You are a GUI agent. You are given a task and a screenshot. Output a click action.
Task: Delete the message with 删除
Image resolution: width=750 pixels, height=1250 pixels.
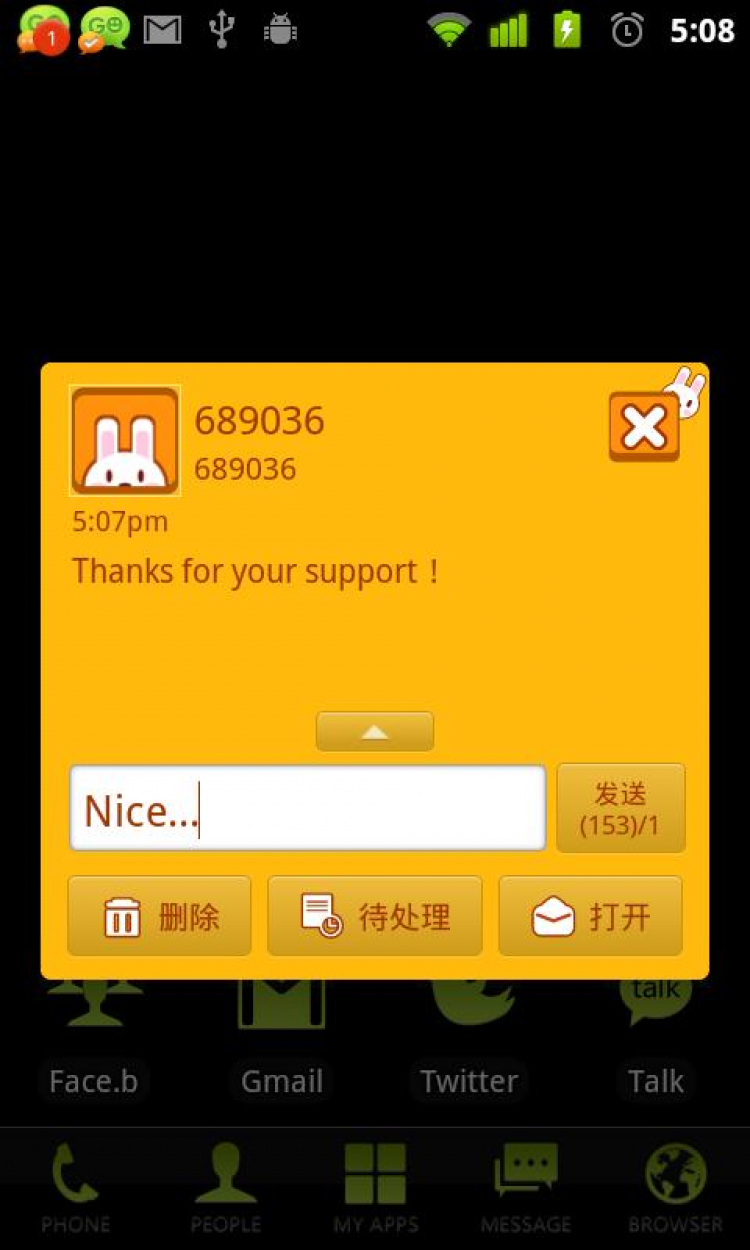[159, 916]
